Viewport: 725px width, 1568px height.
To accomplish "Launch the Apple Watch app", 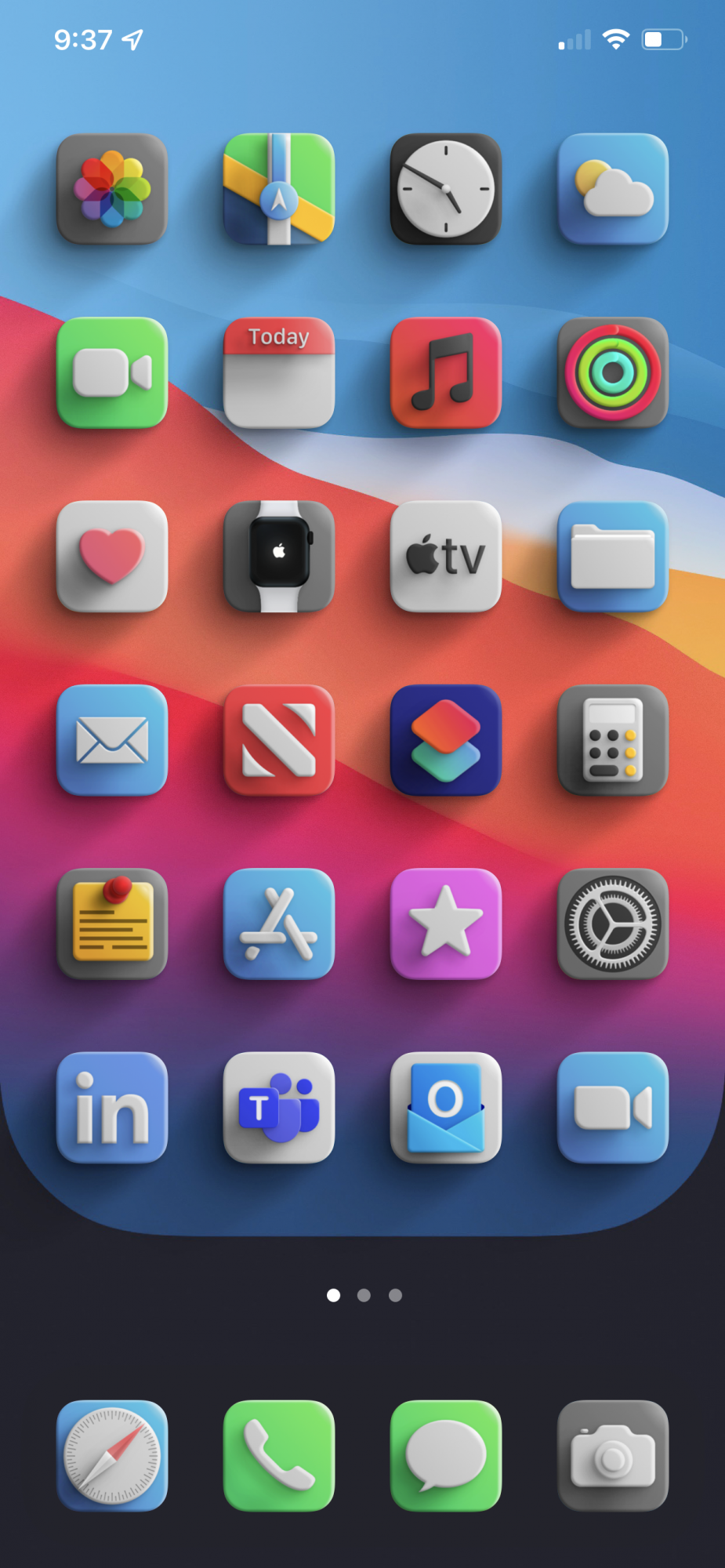I will tap(279, 556).
